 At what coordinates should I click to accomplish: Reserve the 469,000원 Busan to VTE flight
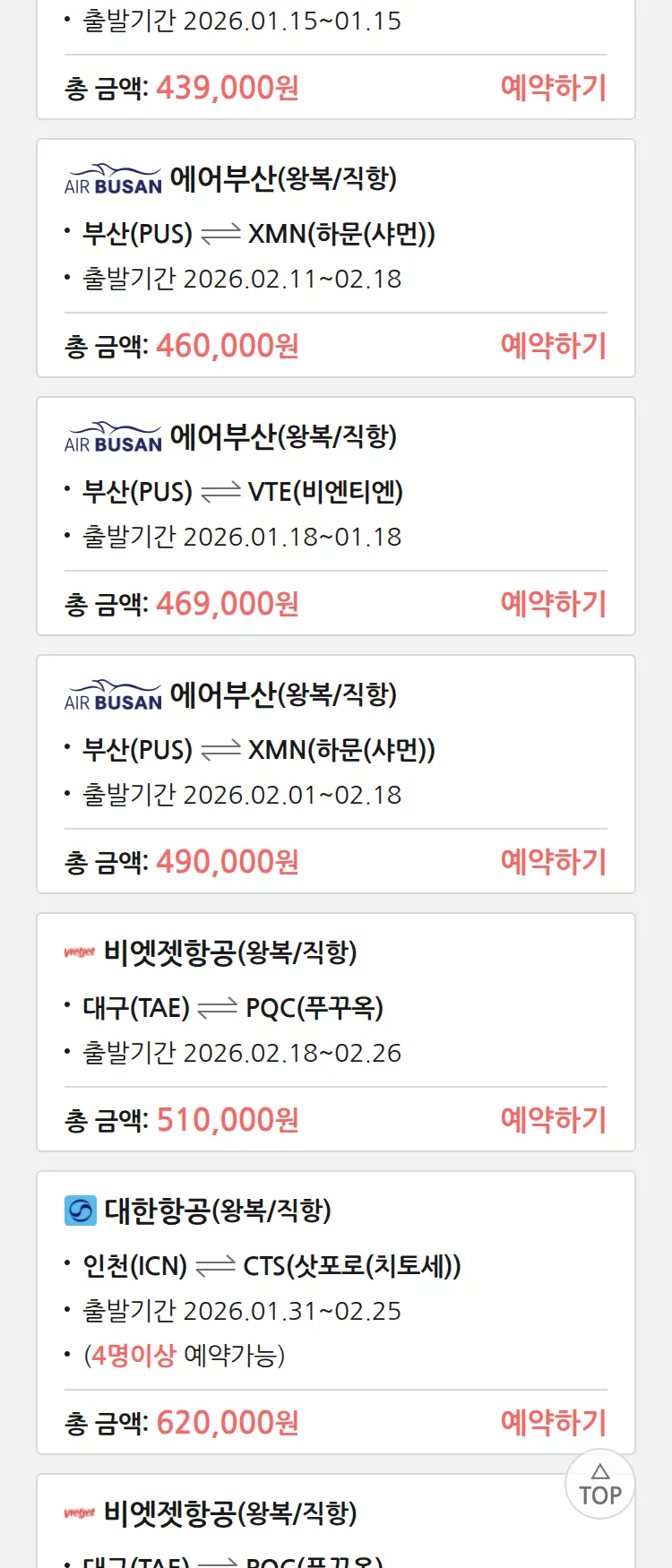pyautogui.click(x=553, y=604)
